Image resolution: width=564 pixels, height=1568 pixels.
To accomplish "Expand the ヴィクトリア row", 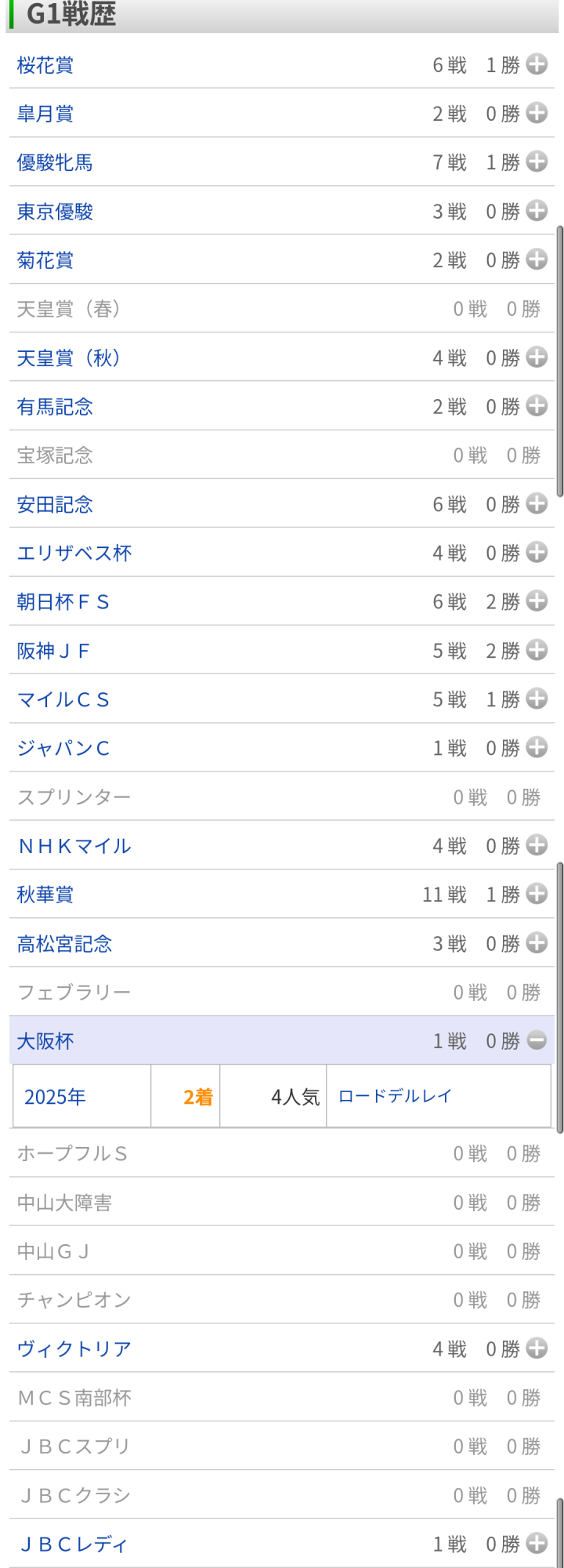I will click(537, 1348).
